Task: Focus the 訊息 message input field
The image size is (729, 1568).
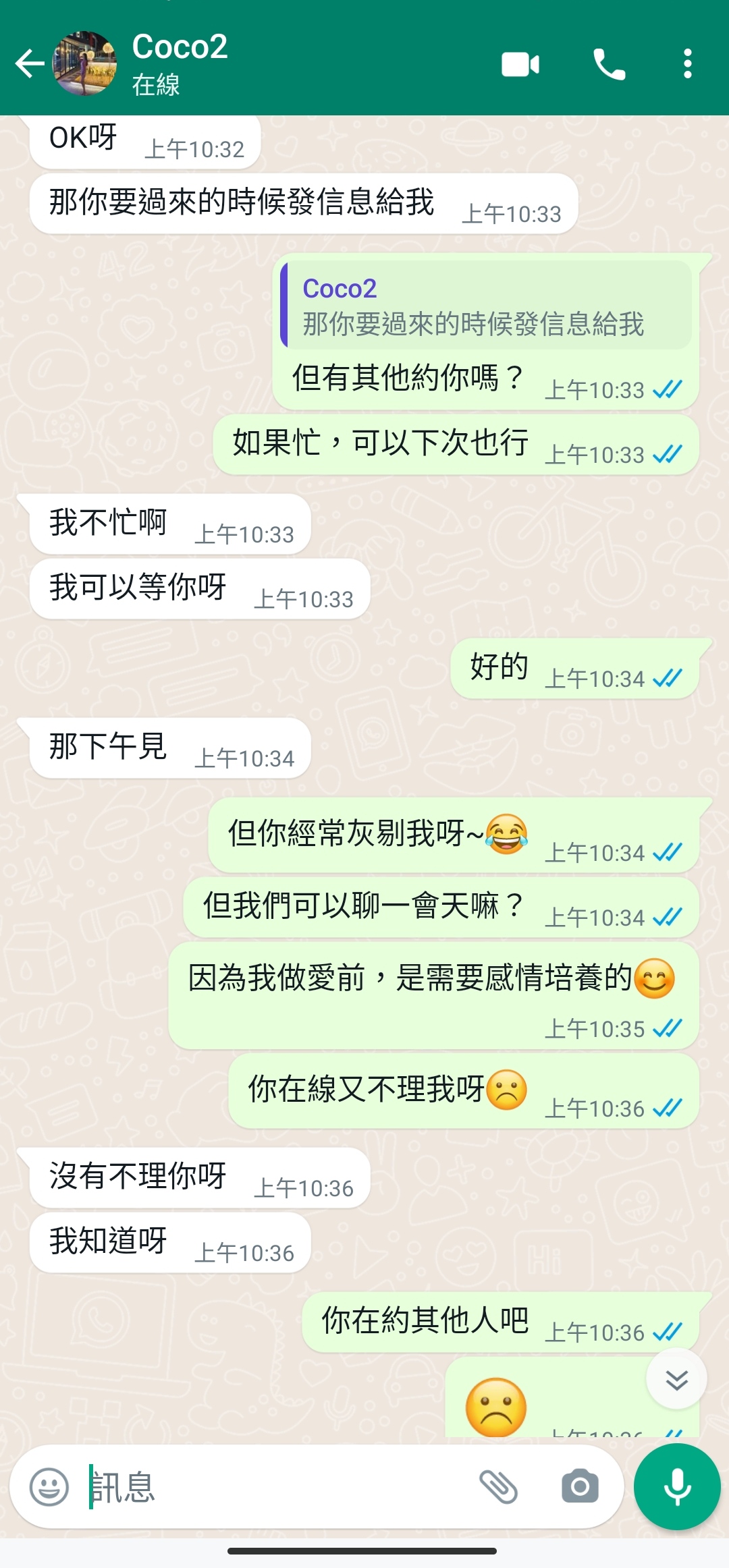Action: coord(270,1487)
